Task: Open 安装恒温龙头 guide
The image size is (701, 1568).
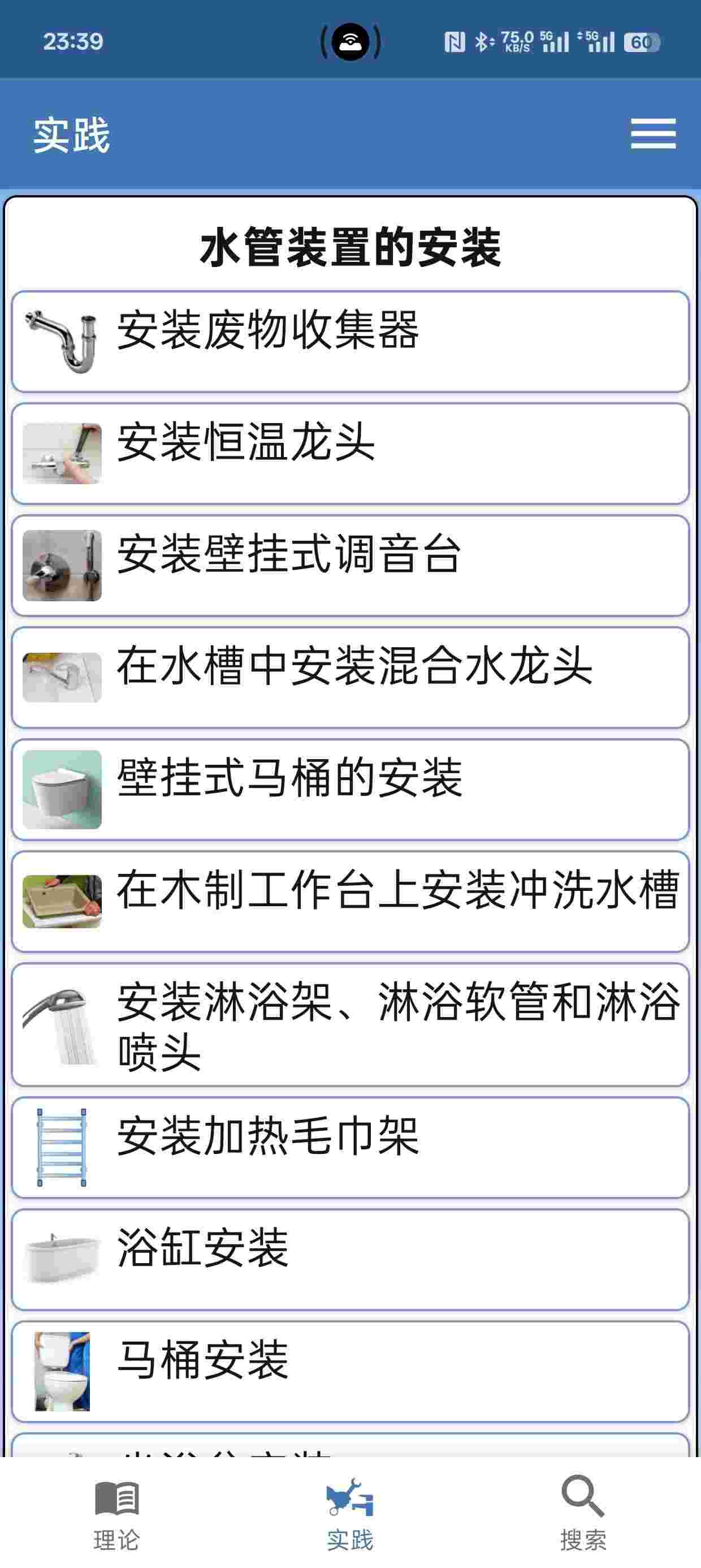Action: [350, 454]
